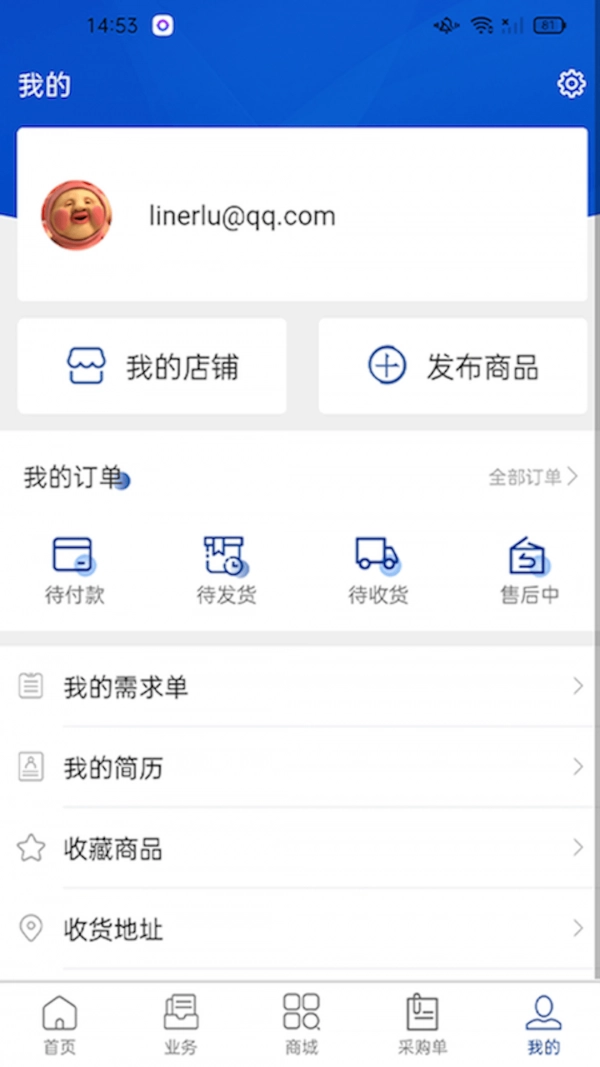
Task: Switch to the 业务 tab
Action: 181,1025
